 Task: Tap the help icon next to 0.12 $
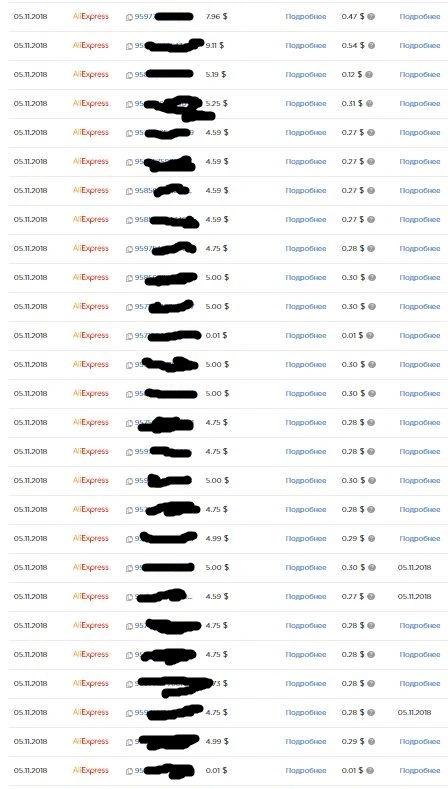[369, 74]
